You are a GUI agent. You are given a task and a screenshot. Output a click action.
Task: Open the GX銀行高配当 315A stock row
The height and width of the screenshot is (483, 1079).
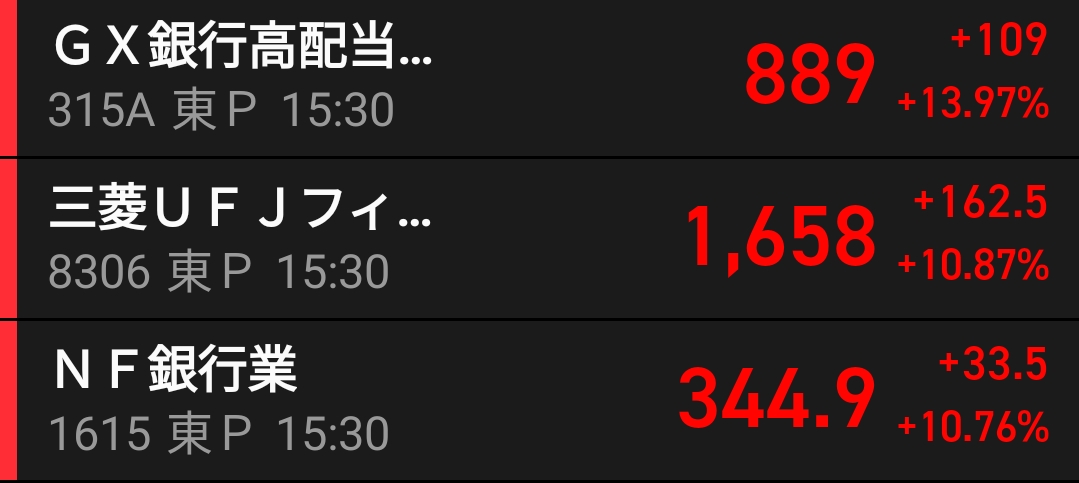(540, 78)
